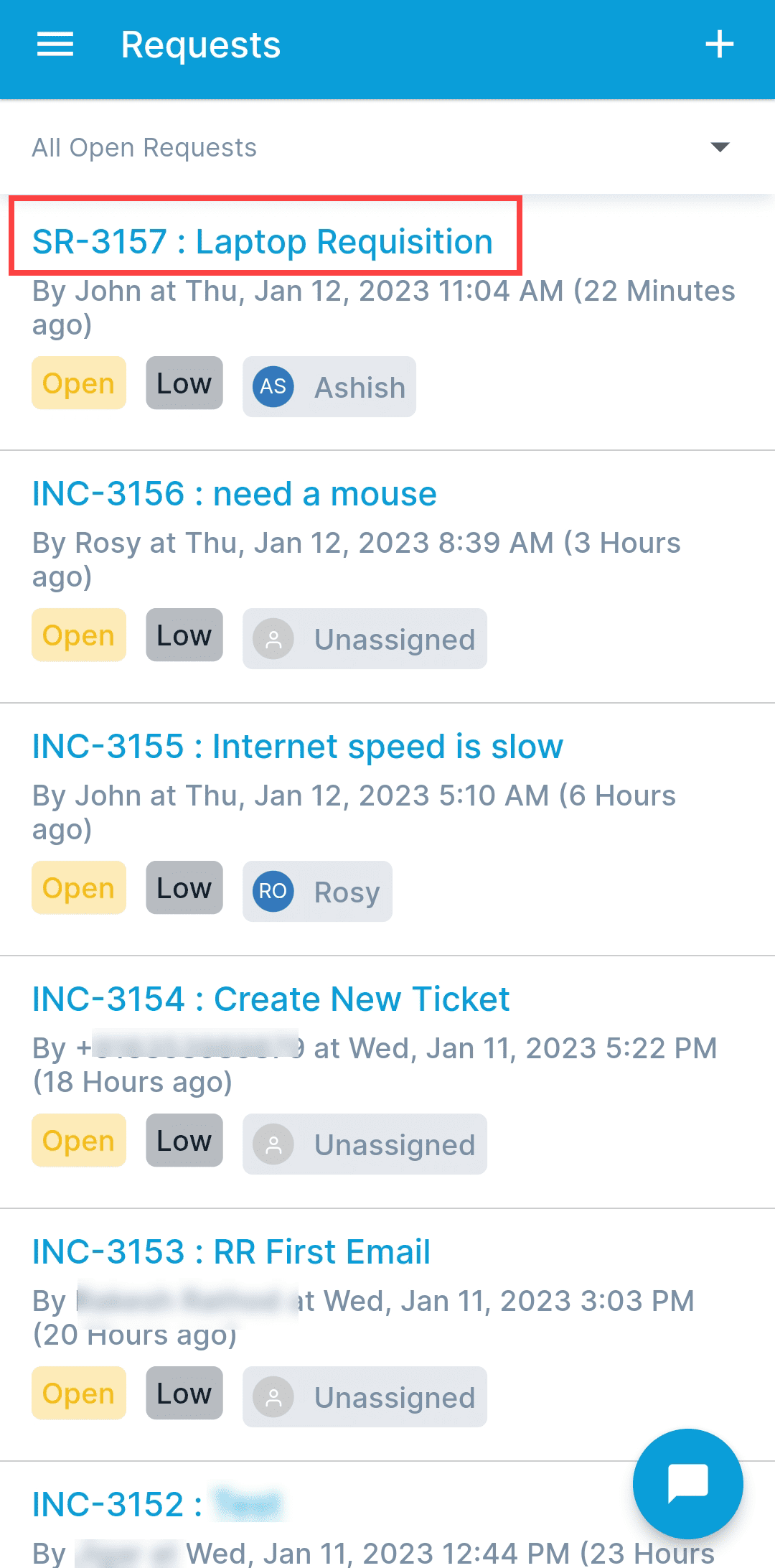Tap Ashish's AS avatar on SR-3157
Viewport: 775px width, 1568px height.
click(x=272, y=386)
